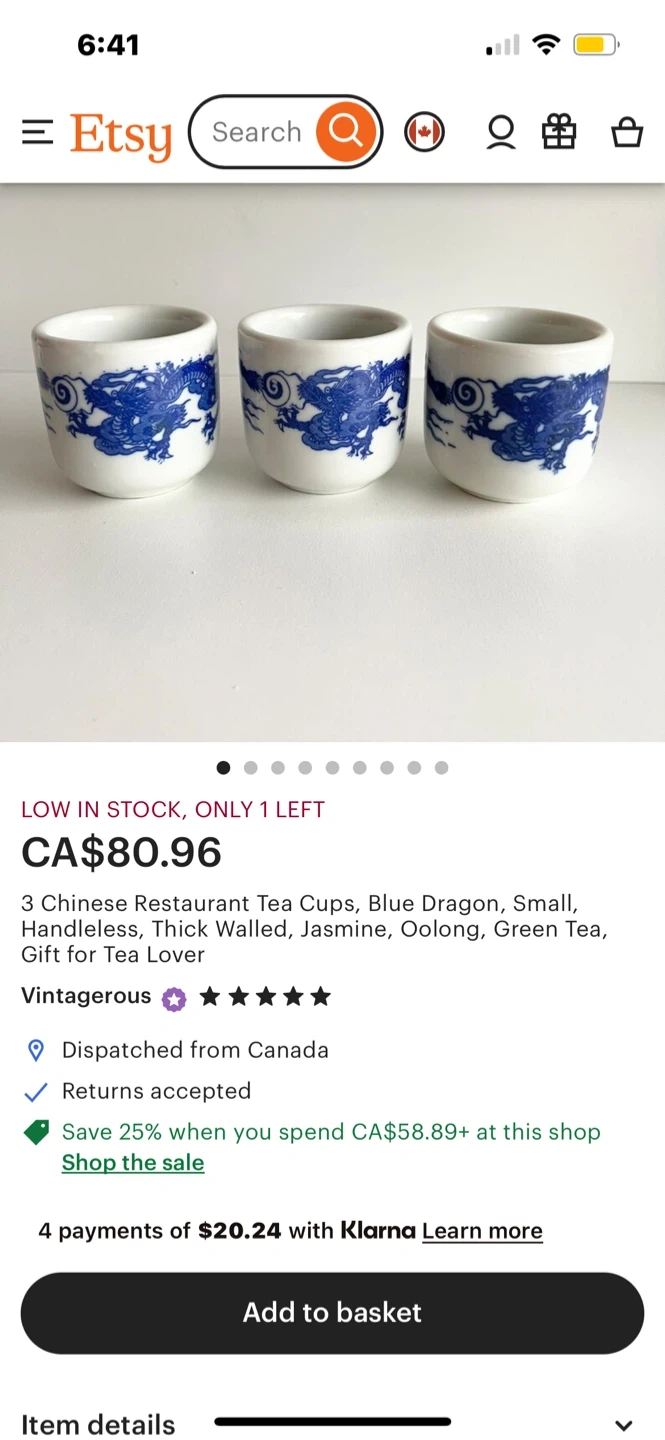
Task: Open the tea cups product photo
Action: pyautogui.click(x=332, y=460)
